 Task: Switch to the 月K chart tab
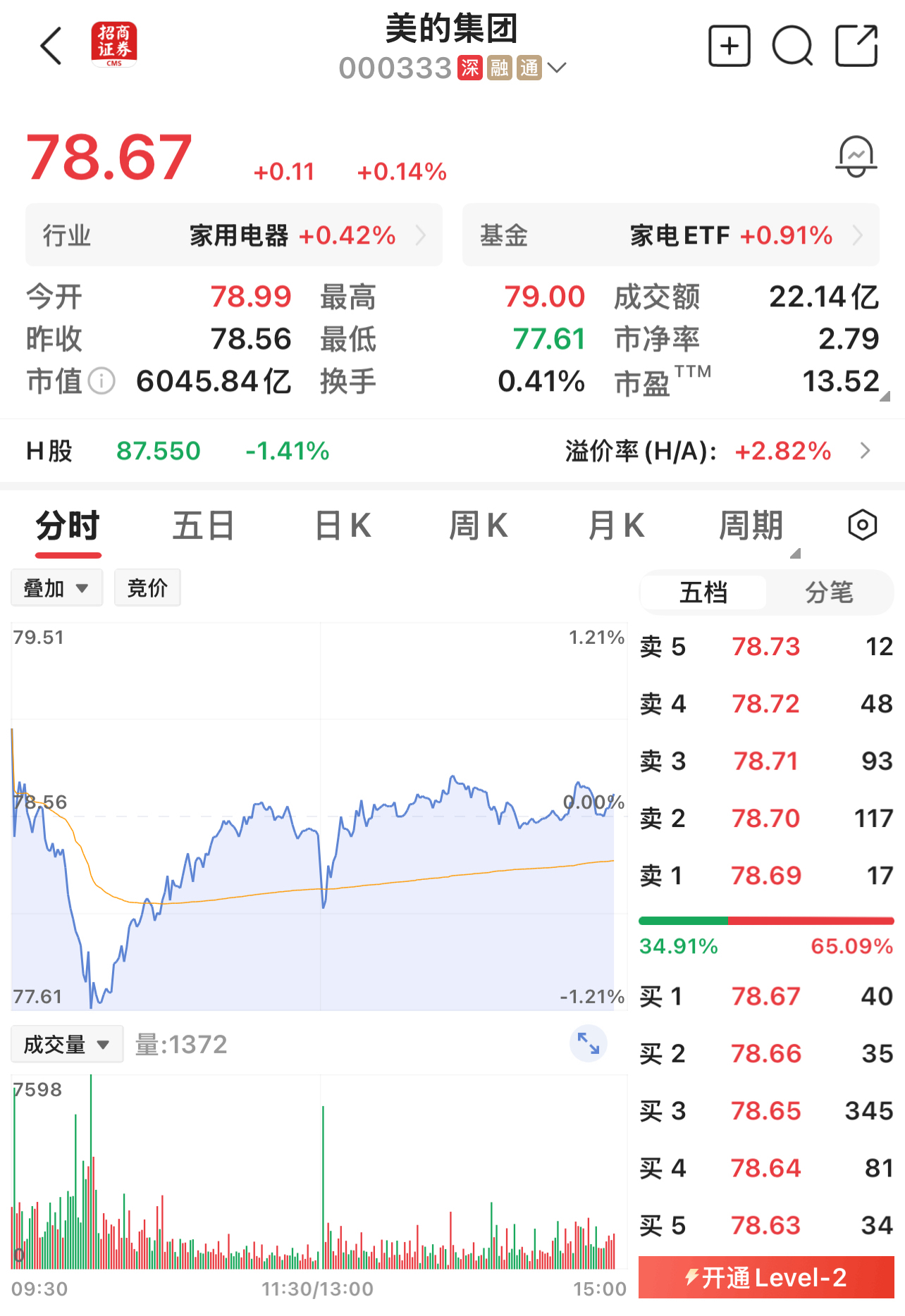616,526
